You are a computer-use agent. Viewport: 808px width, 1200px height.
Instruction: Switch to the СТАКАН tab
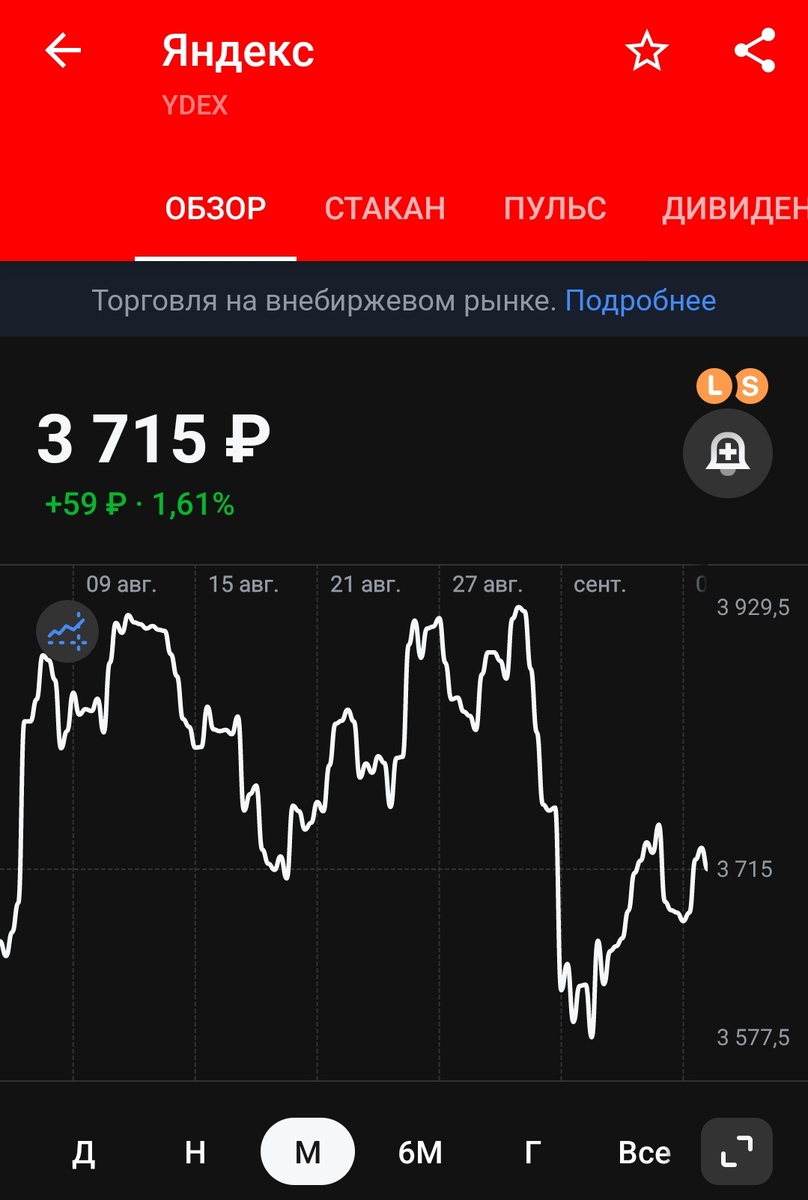[x=384, y=208]
